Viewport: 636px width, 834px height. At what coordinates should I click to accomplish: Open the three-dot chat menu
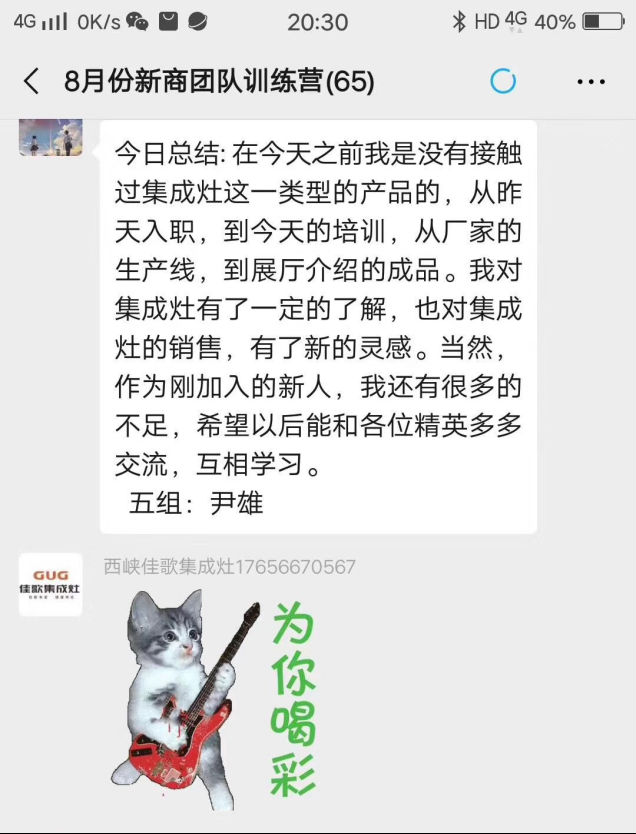(x=591, y=81)
